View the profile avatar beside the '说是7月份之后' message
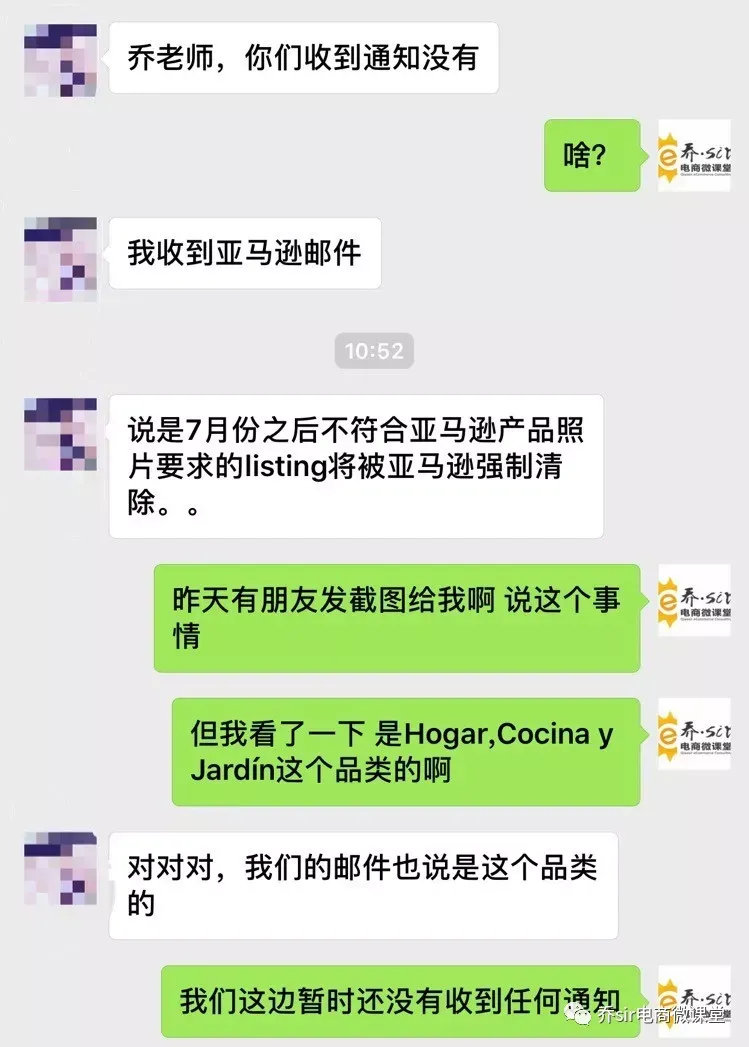 [60, 434]
